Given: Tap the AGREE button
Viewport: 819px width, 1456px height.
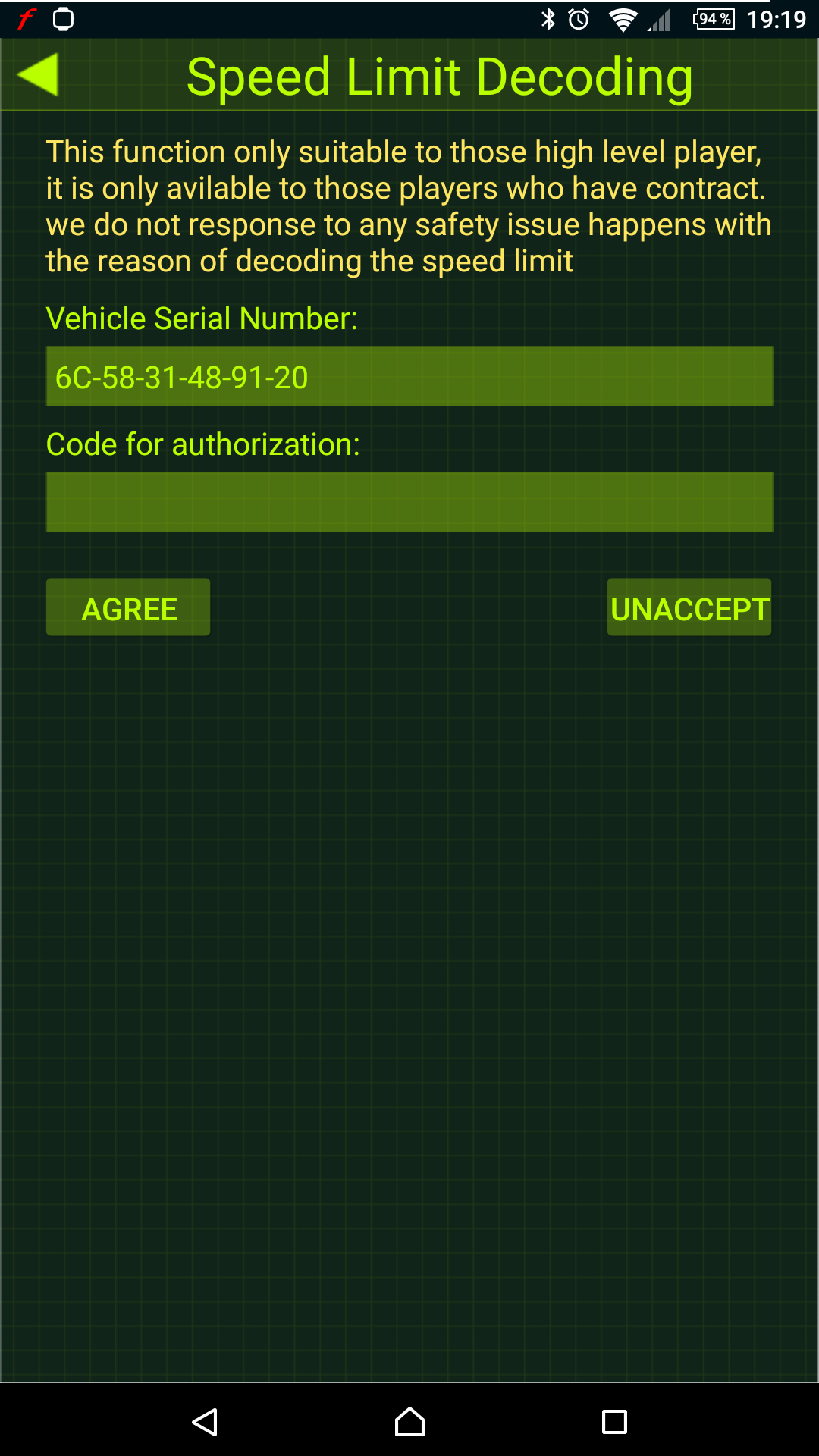Looking at the screenshot, I should click(128, 607).
